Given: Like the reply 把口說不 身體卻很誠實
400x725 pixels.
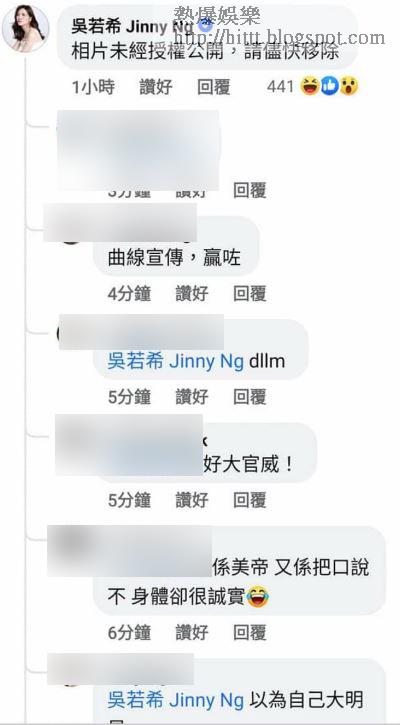Looking at the screenshot, I should 192,633.
